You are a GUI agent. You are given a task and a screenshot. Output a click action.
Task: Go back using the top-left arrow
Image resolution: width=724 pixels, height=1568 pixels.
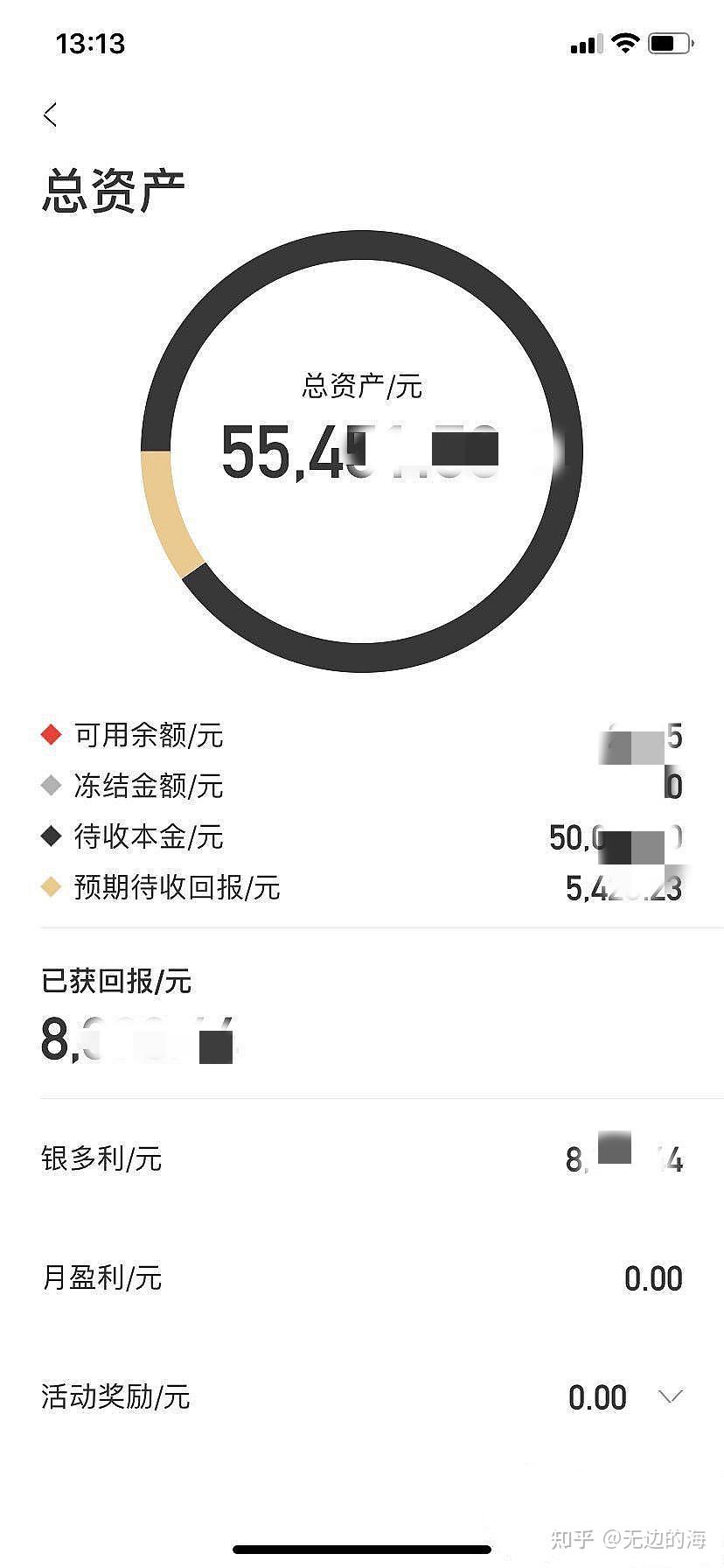(51, 115)
